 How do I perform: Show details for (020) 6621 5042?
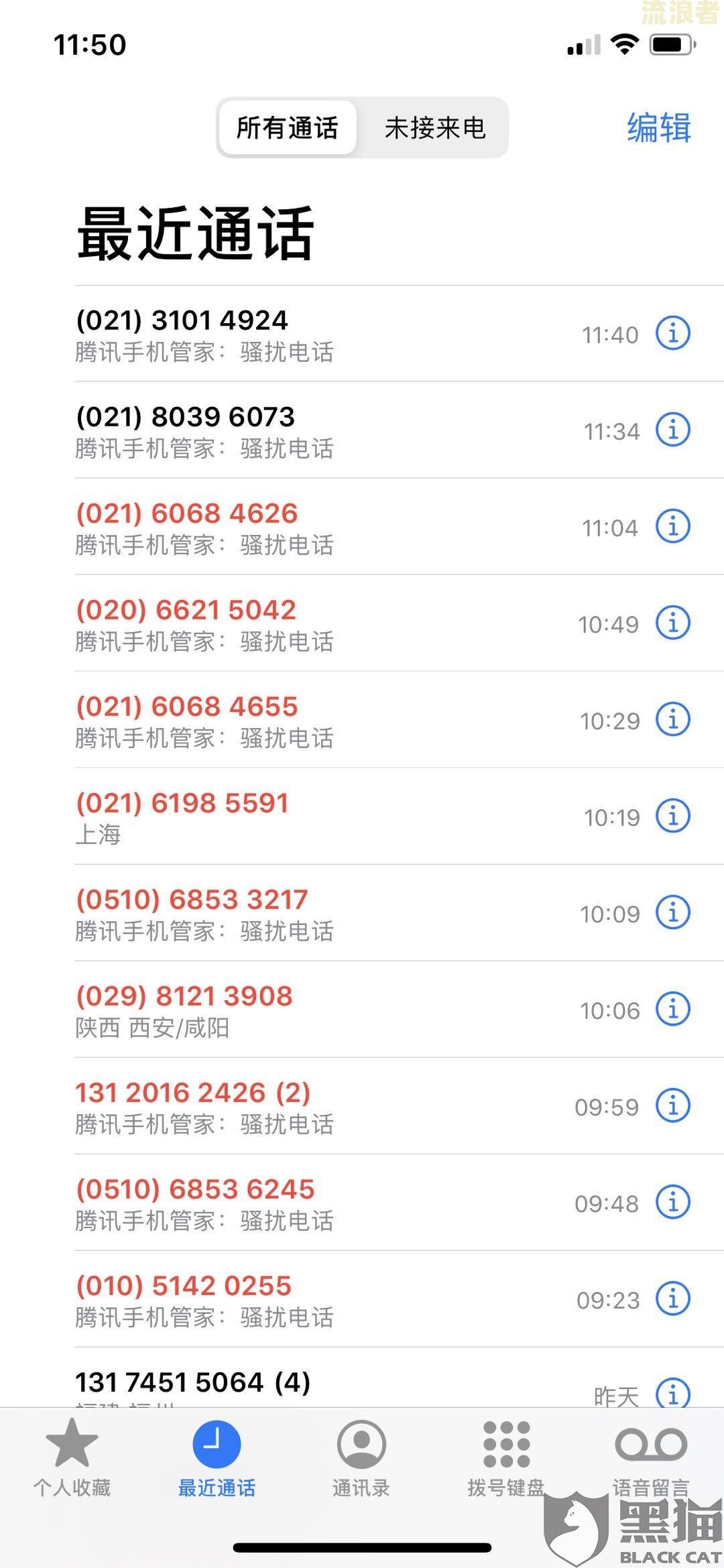672,623
